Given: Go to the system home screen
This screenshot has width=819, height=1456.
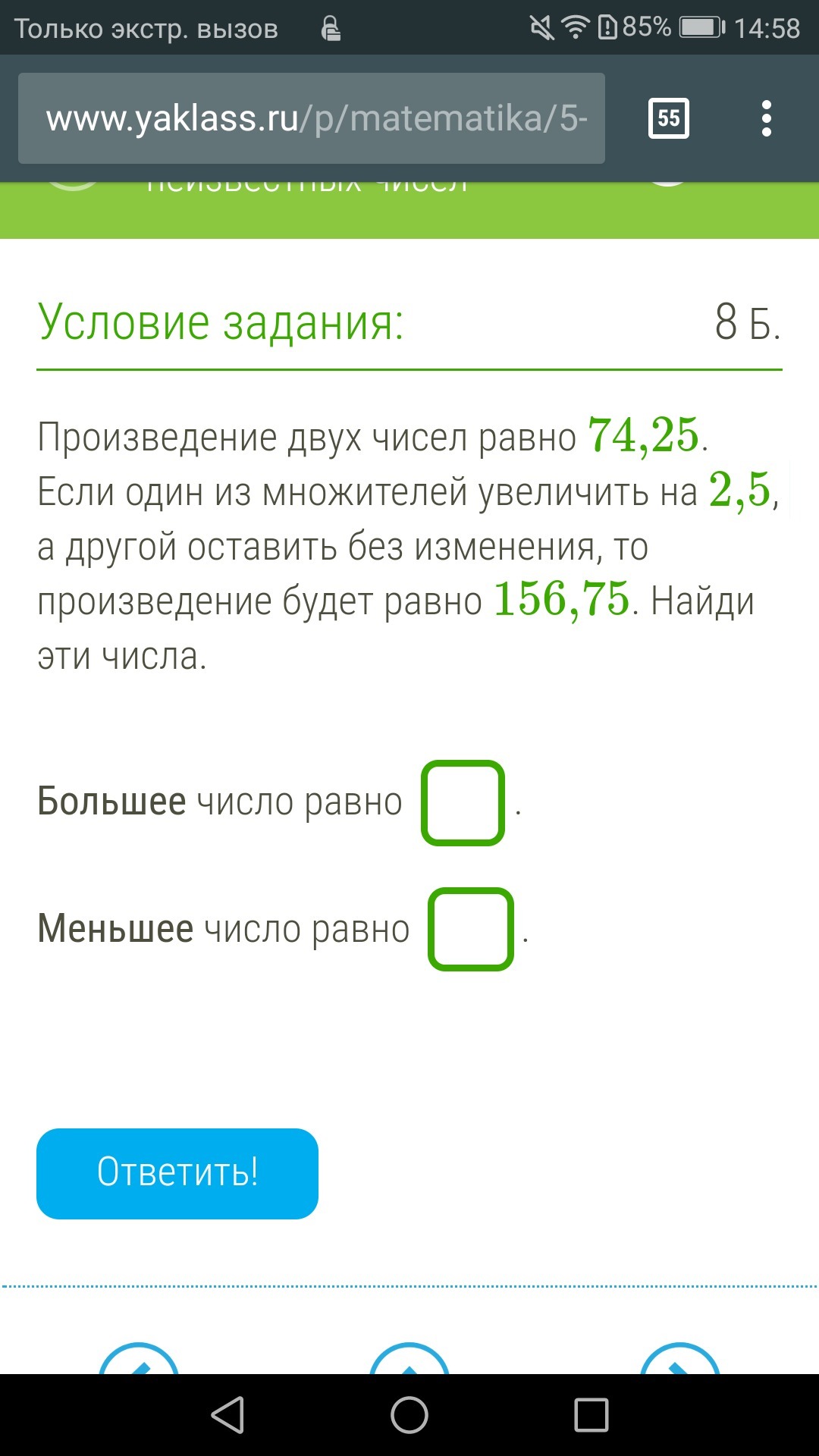Looking at the screenshot, I should 409,1415.
